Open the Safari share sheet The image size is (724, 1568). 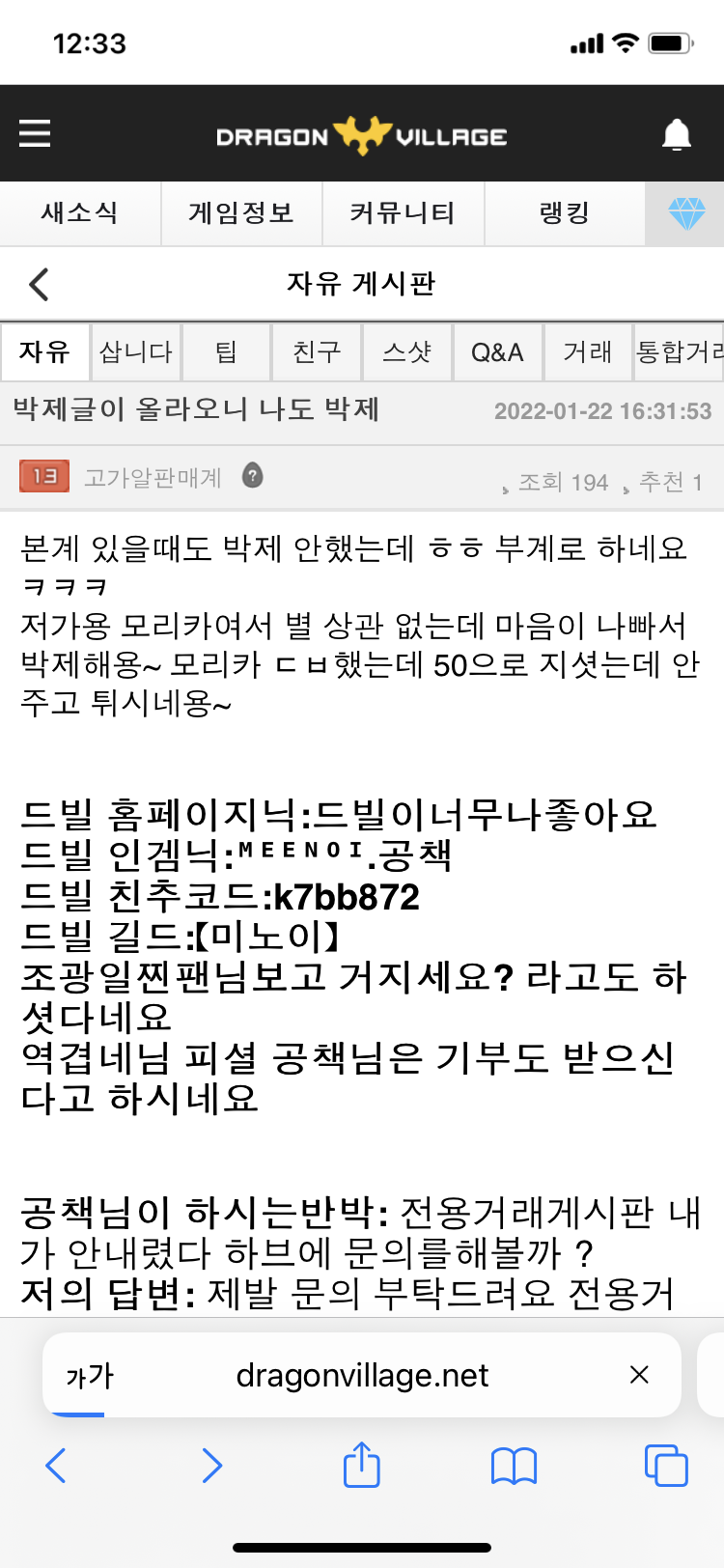[x=362, y=1465]
